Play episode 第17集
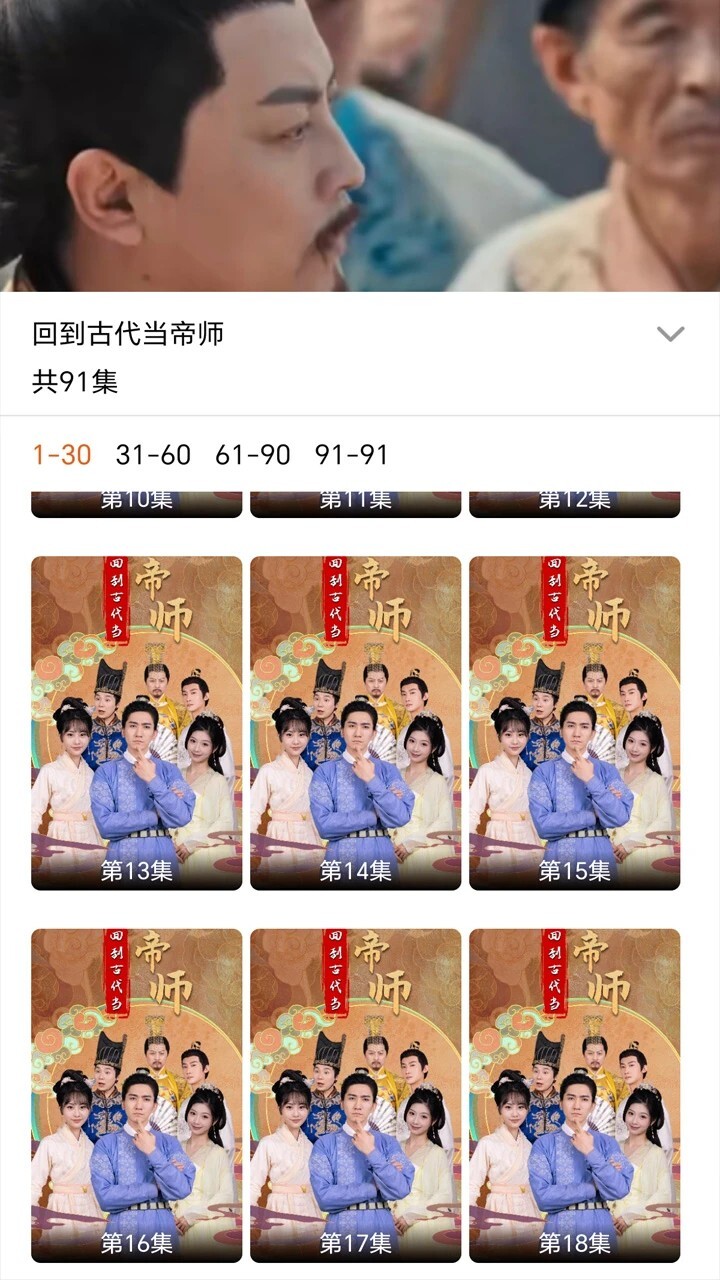This screenshot has width=720, height=1280. [355, 1090]
